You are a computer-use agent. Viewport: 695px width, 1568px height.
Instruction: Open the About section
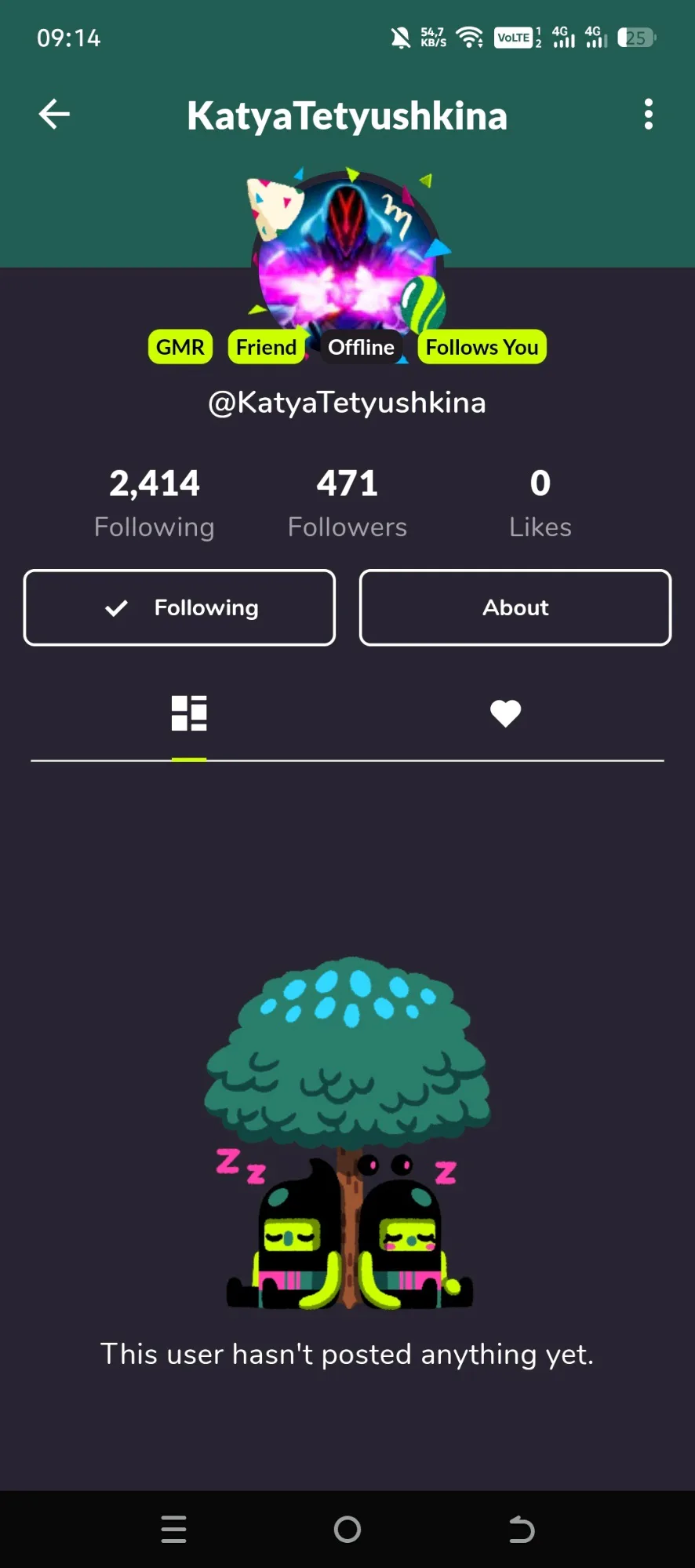coord(515,607)
